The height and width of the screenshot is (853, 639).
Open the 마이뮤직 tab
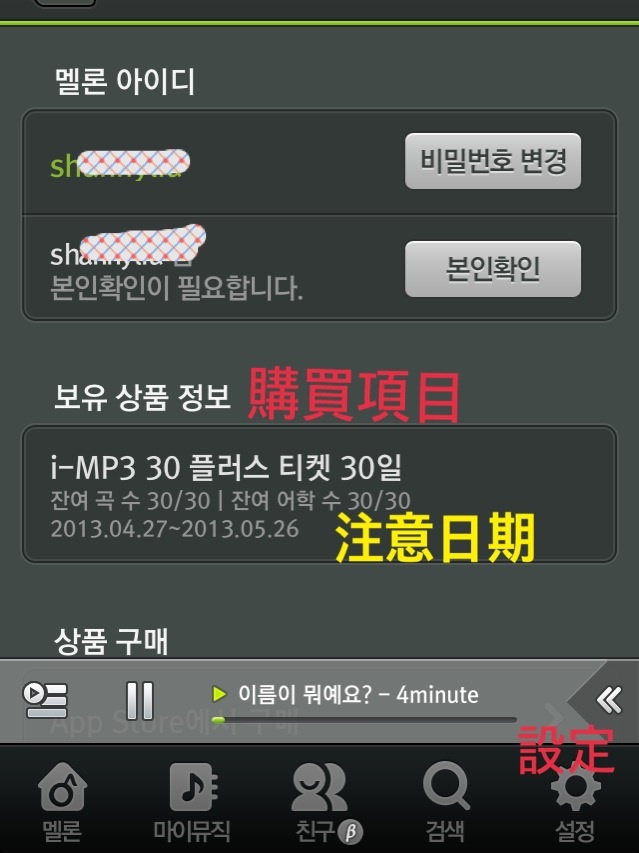192,802
